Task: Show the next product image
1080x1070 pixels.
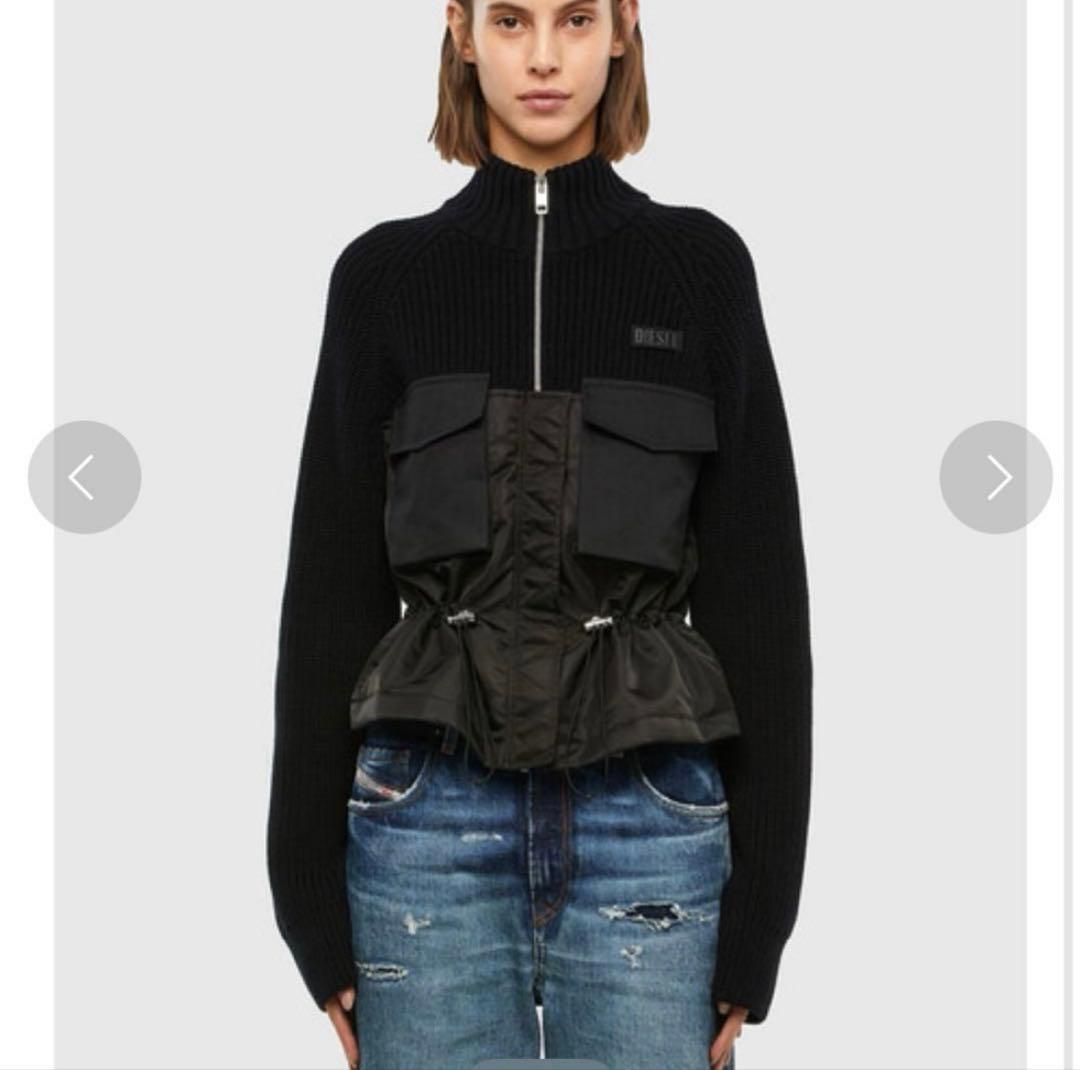Action: click(x=995, y=477)
